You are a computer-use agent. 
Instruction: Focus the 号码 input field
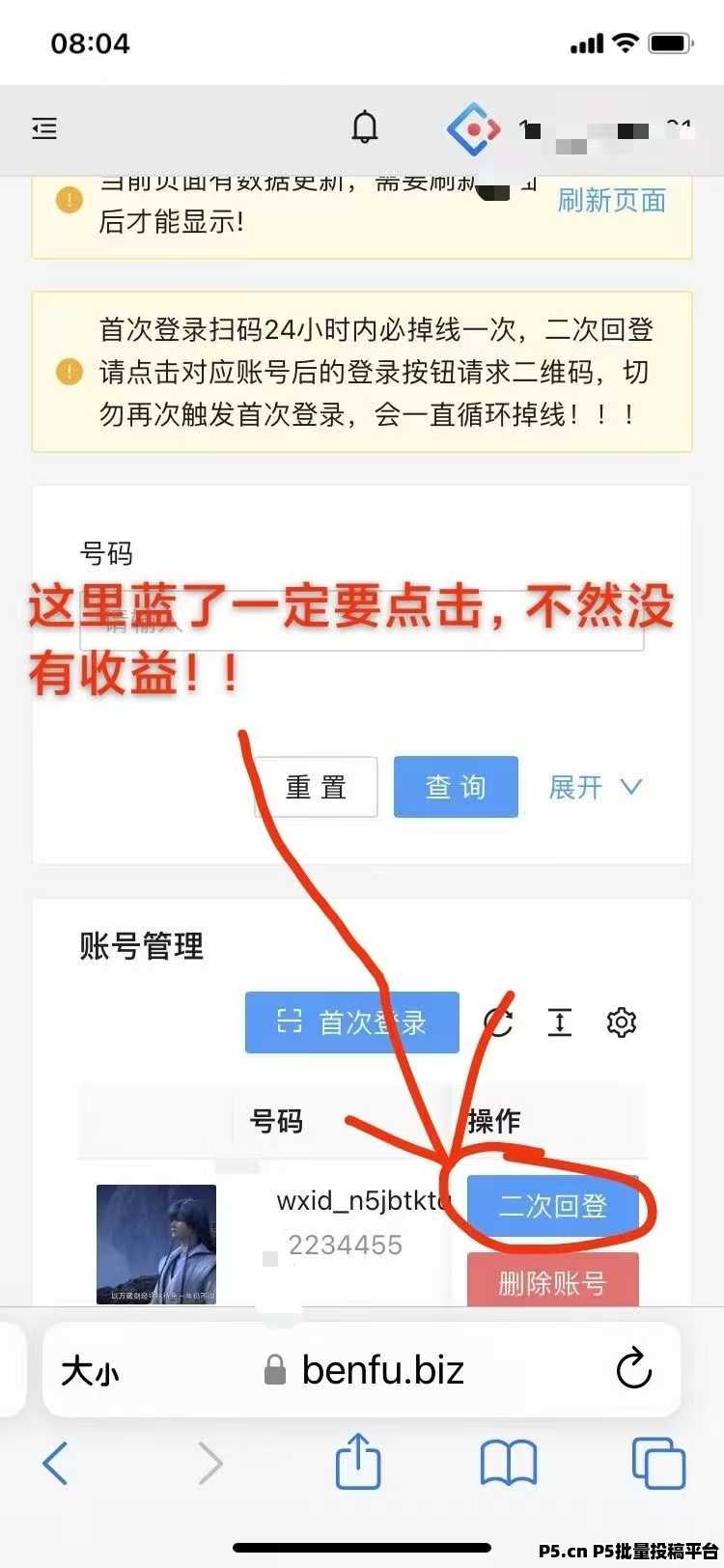coord(361,623)
